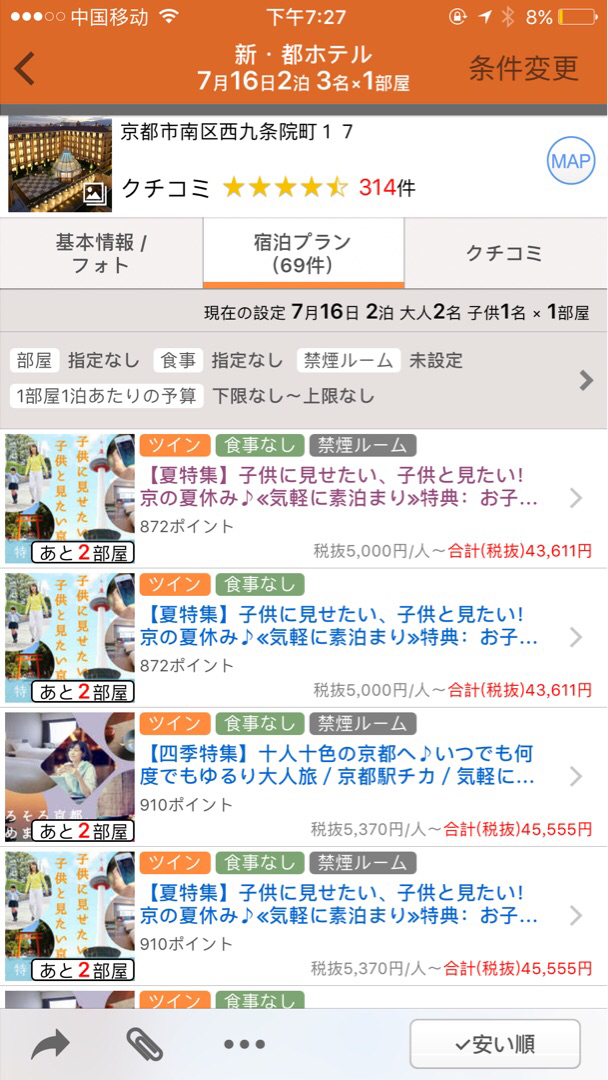Open the hotel photo thumbnail
This screenshot has width=608, height=1080.
(x=60, y=164)
